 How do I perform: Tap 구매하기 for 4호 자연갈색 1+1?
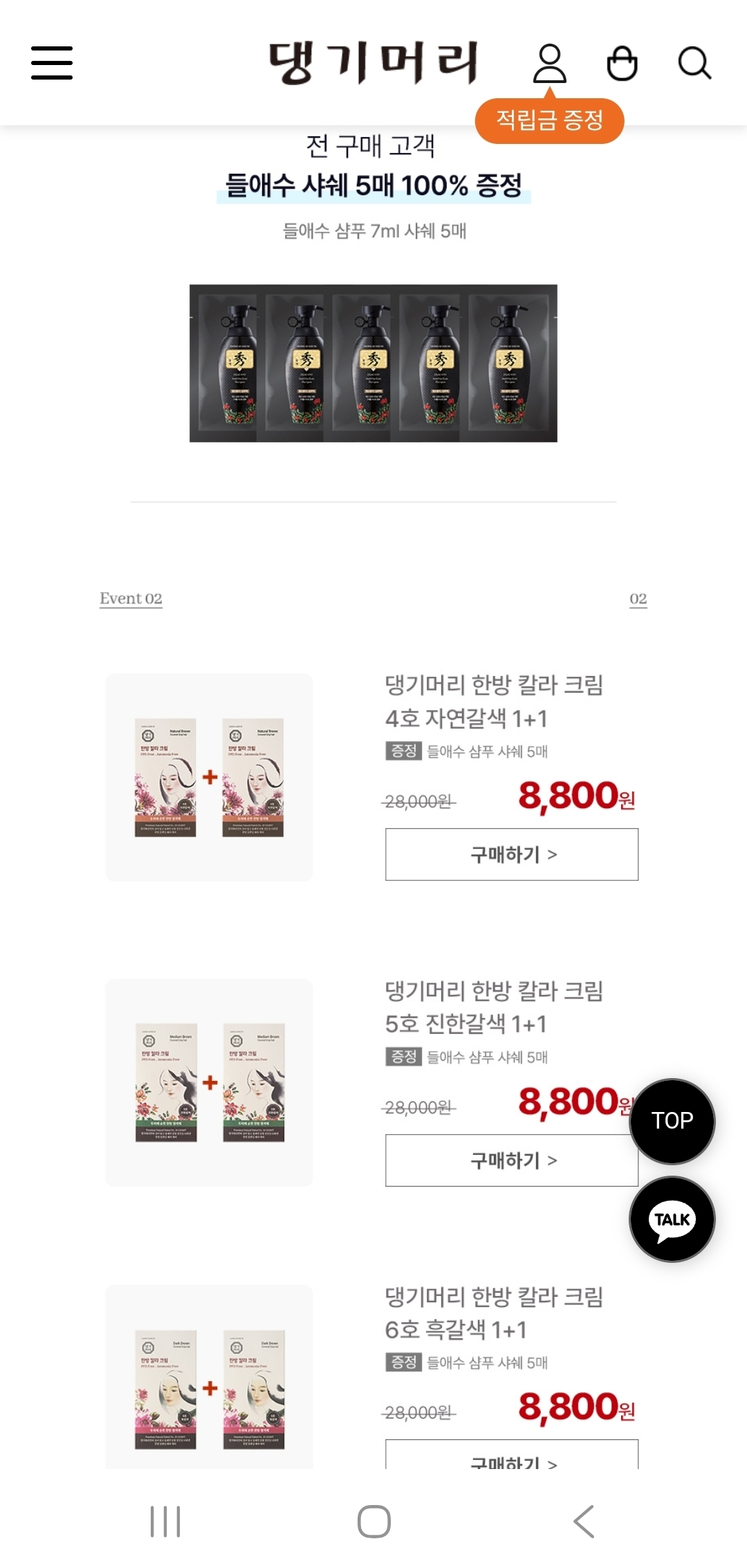512,855
